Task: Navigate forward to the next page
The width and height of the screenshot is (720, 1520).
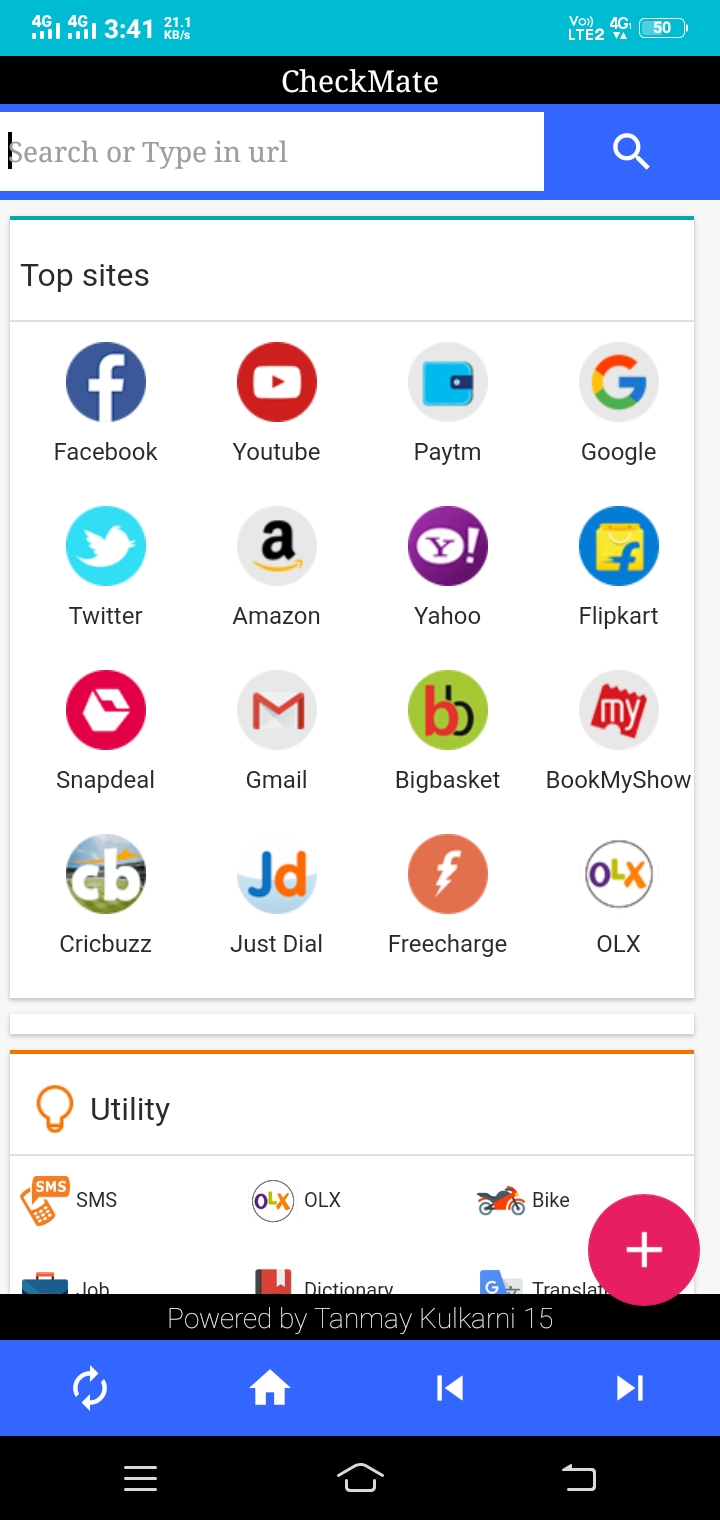Action: 630,1388
